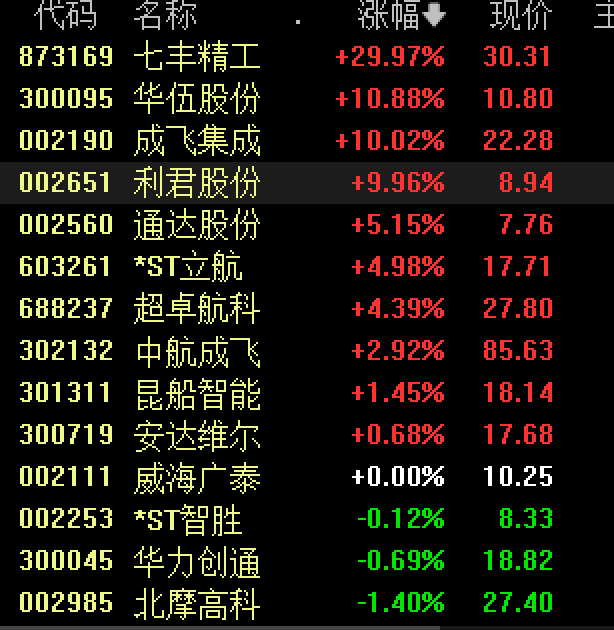Select 超卓航科 from the list
The image size is (614, 630).
[196, 308]
